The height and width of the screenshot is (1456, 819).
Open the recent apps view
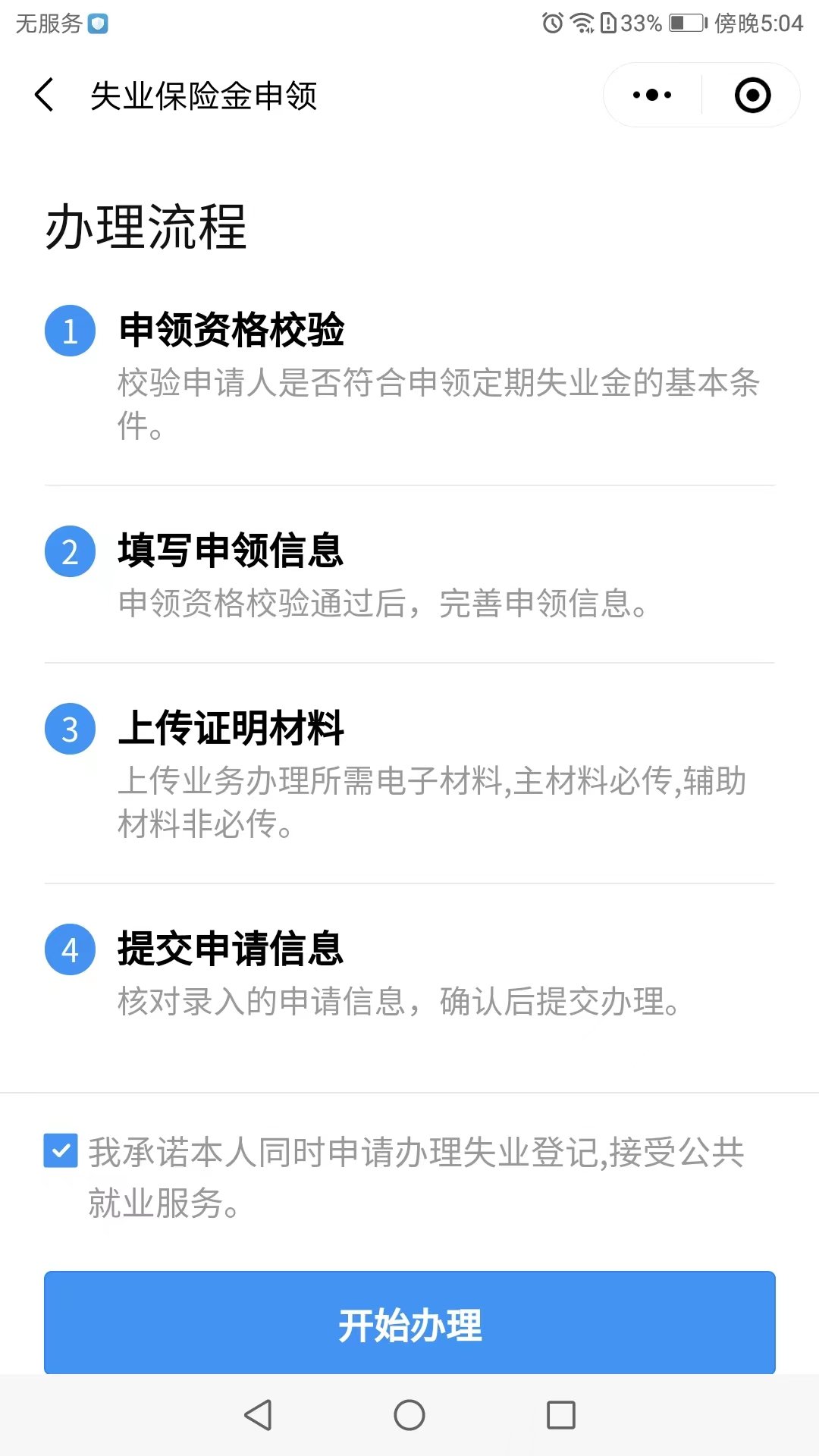(x=561, y=1415)
